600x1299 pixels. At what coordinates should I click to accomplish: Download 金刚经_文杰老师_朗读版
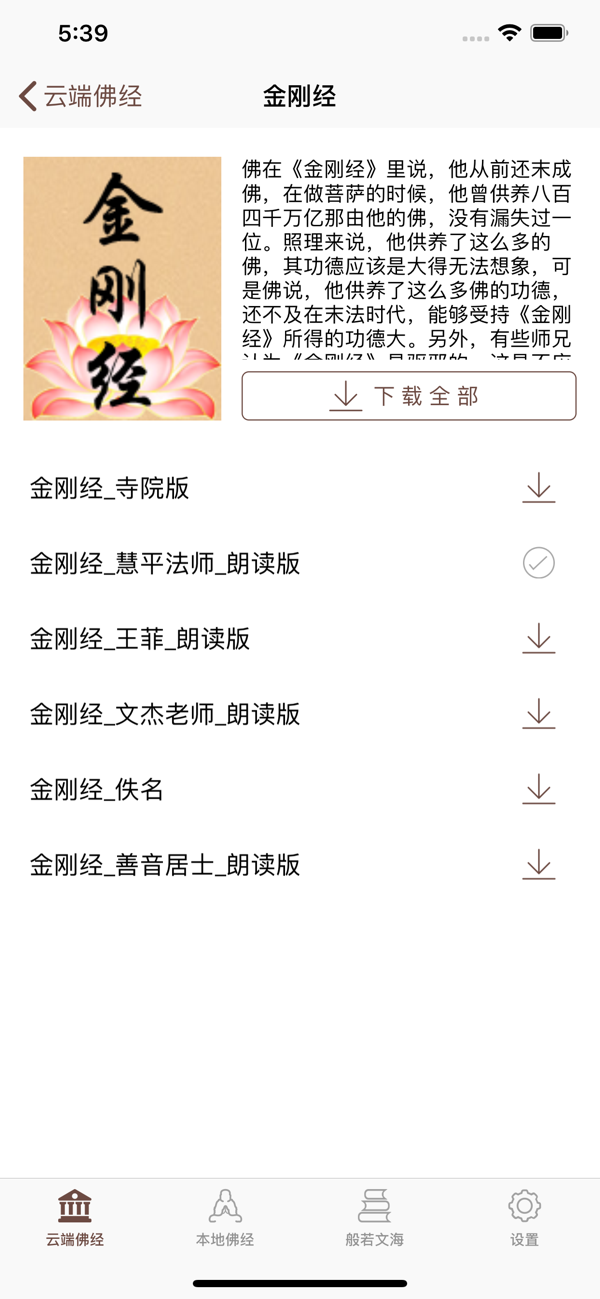[x=538, y=714]
